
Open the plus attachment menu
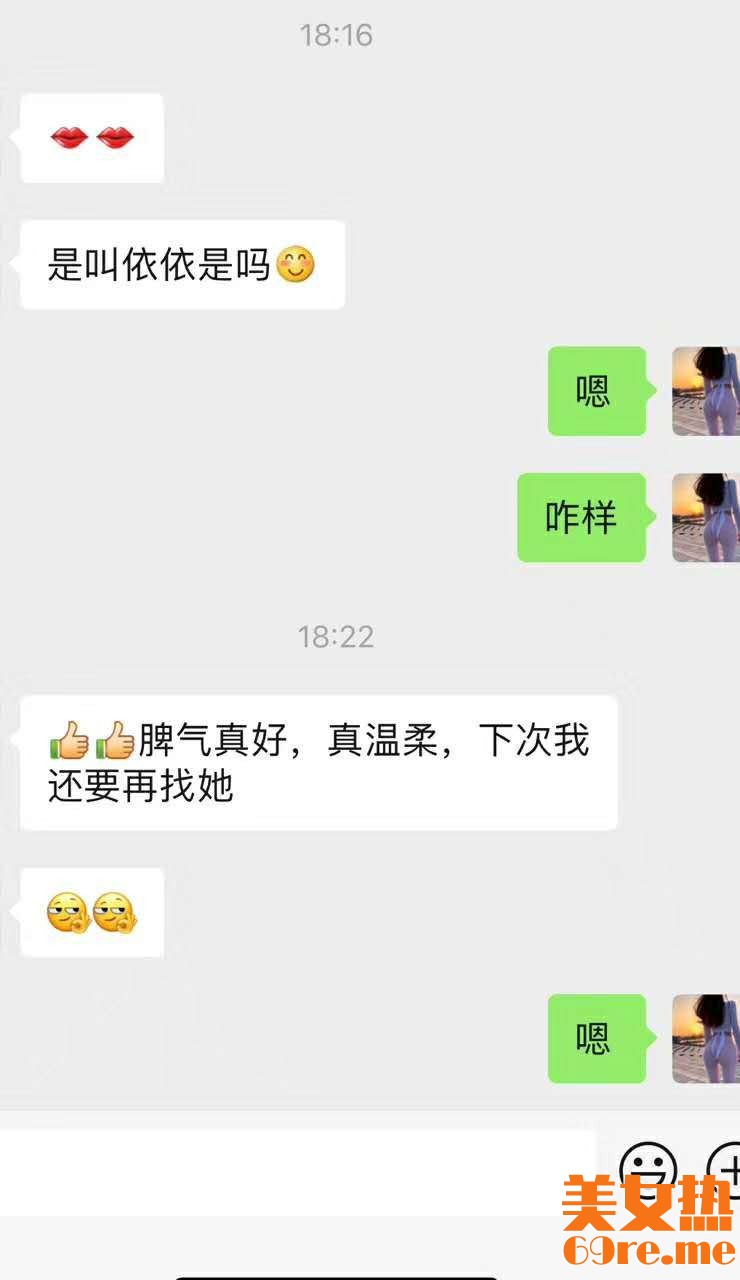coord(726,1166)
